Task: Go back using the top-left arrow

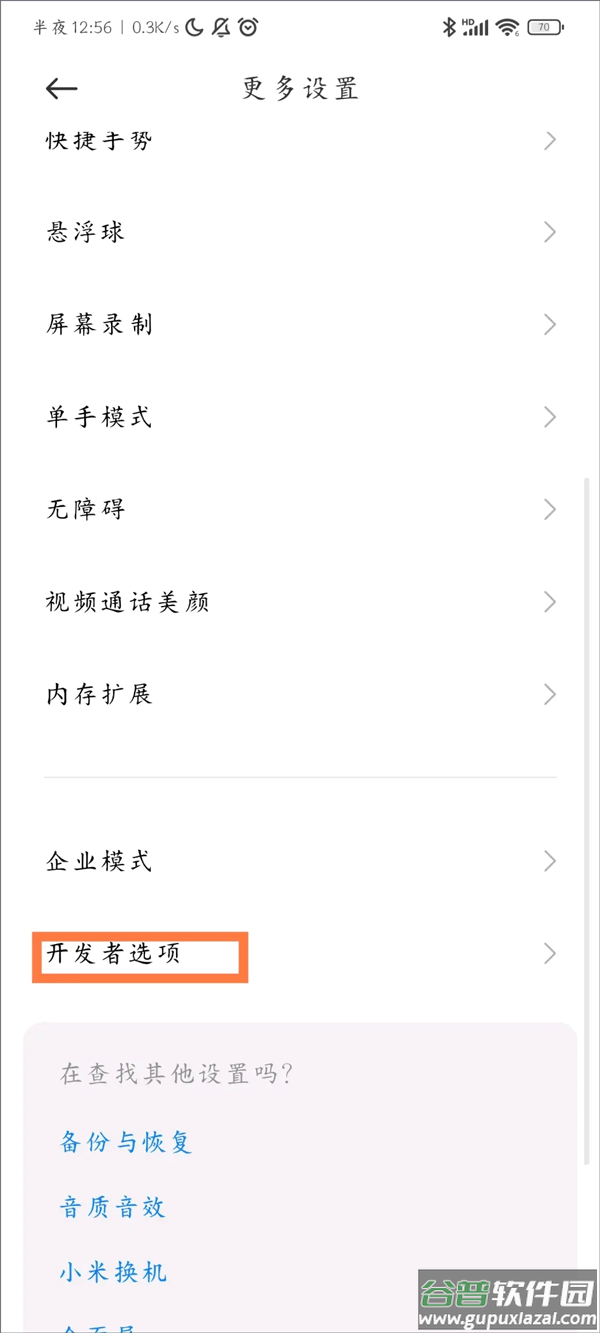Action: coord(62,88)
